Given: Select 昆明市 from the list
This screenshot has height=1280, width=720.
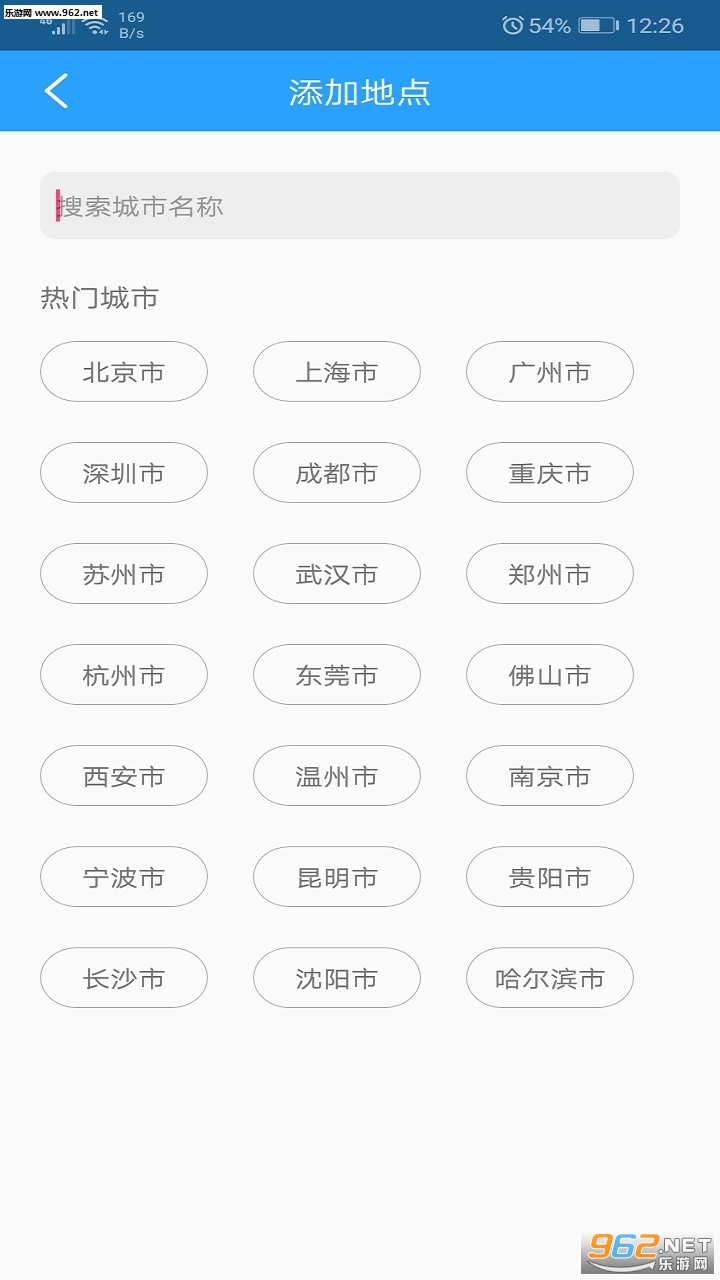Looking at the screenshot, I should coord(337,877).
